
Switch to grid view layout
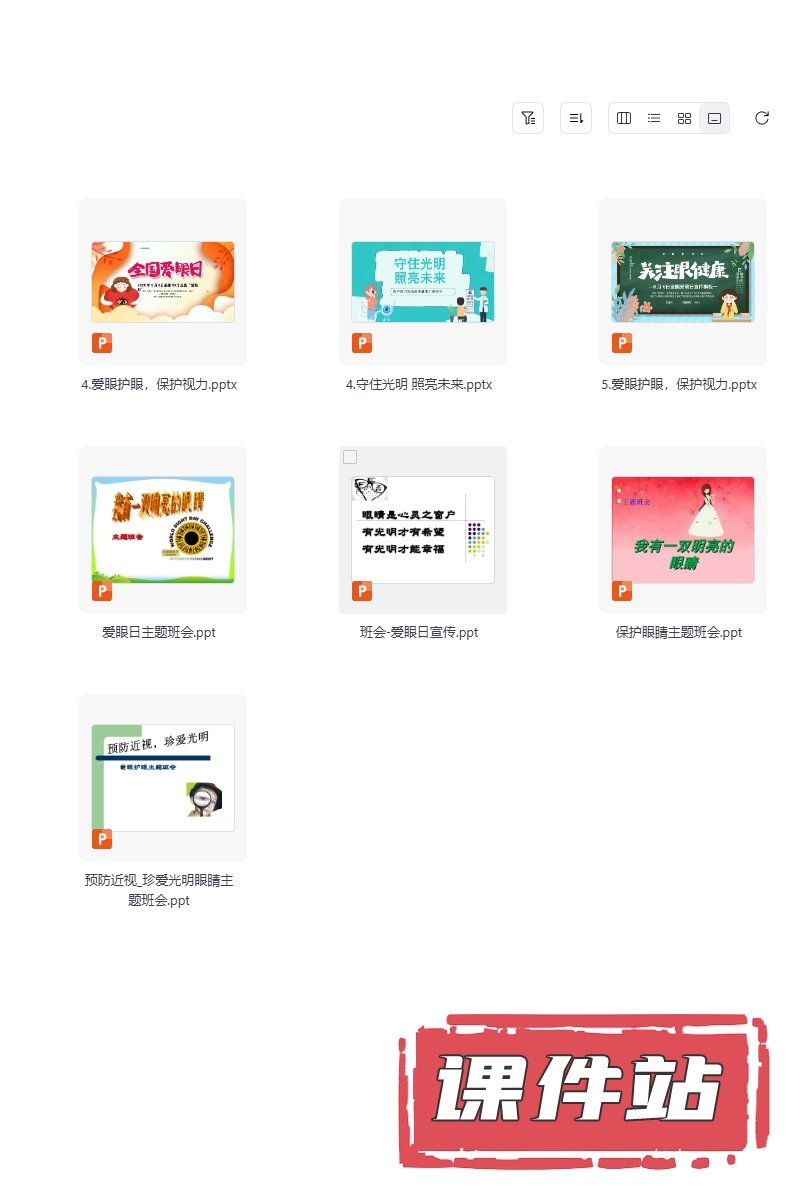click(684, 118)
